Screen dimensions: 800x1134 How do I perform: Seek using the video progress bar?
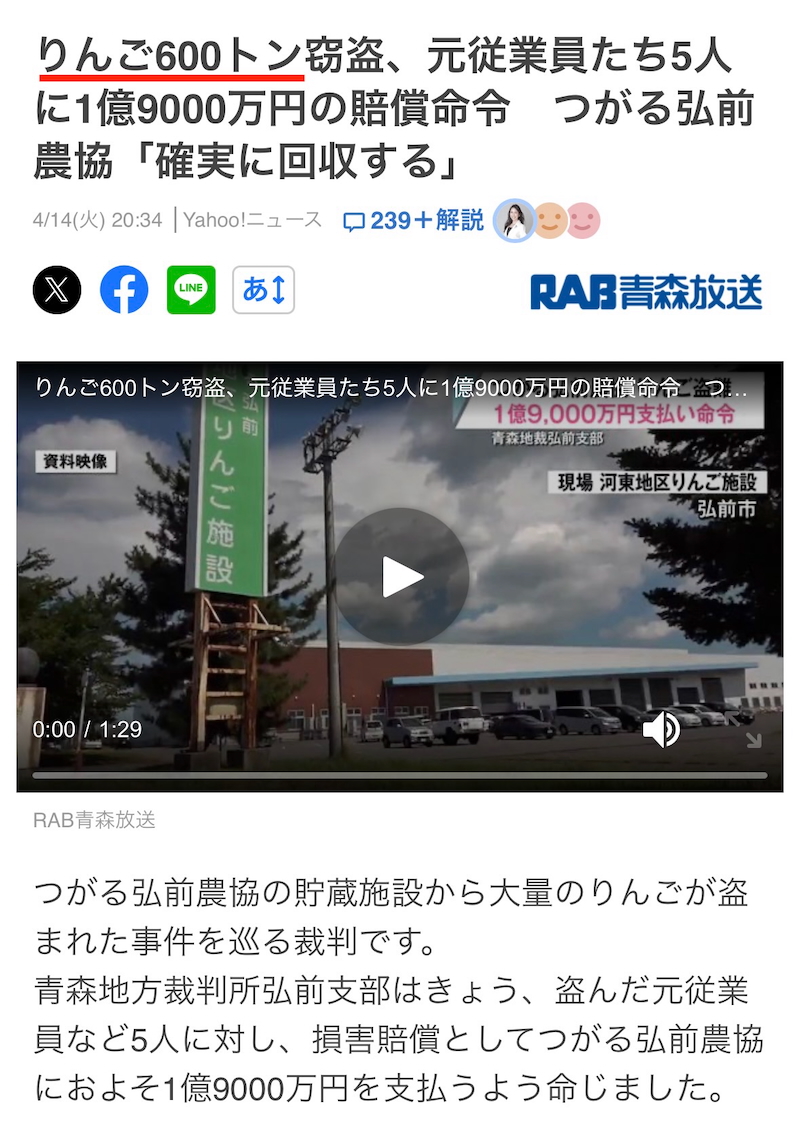[400, 775]
